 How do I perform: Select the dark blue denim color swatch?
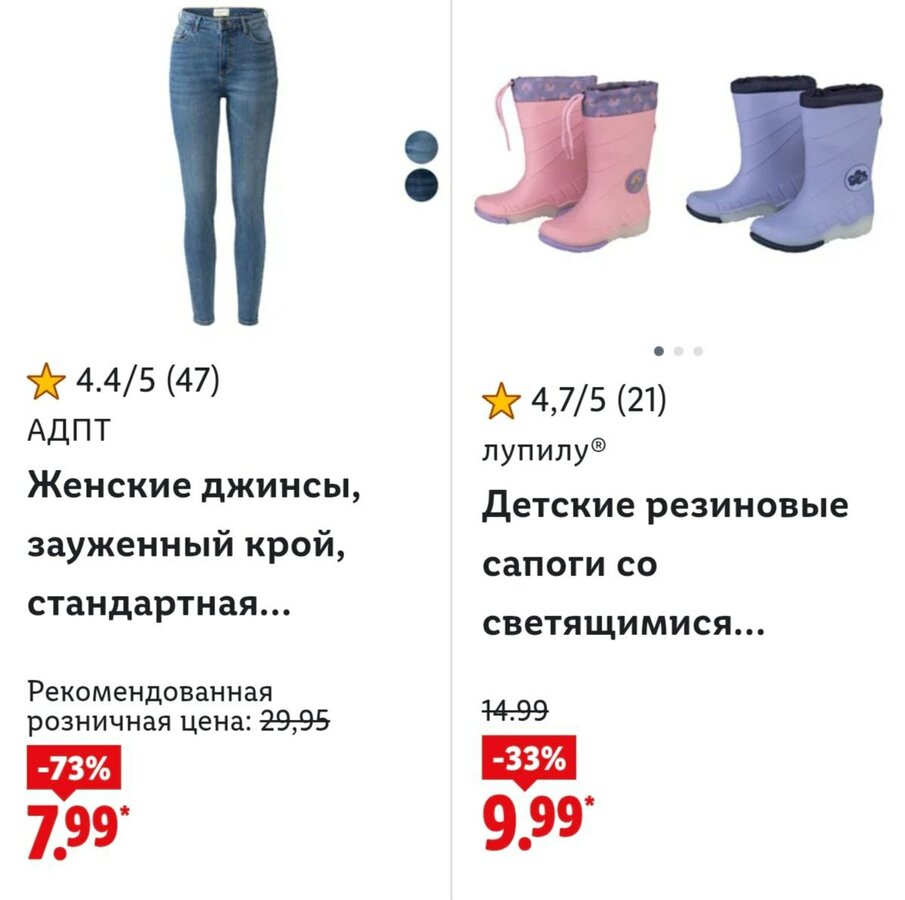point(421,183)
